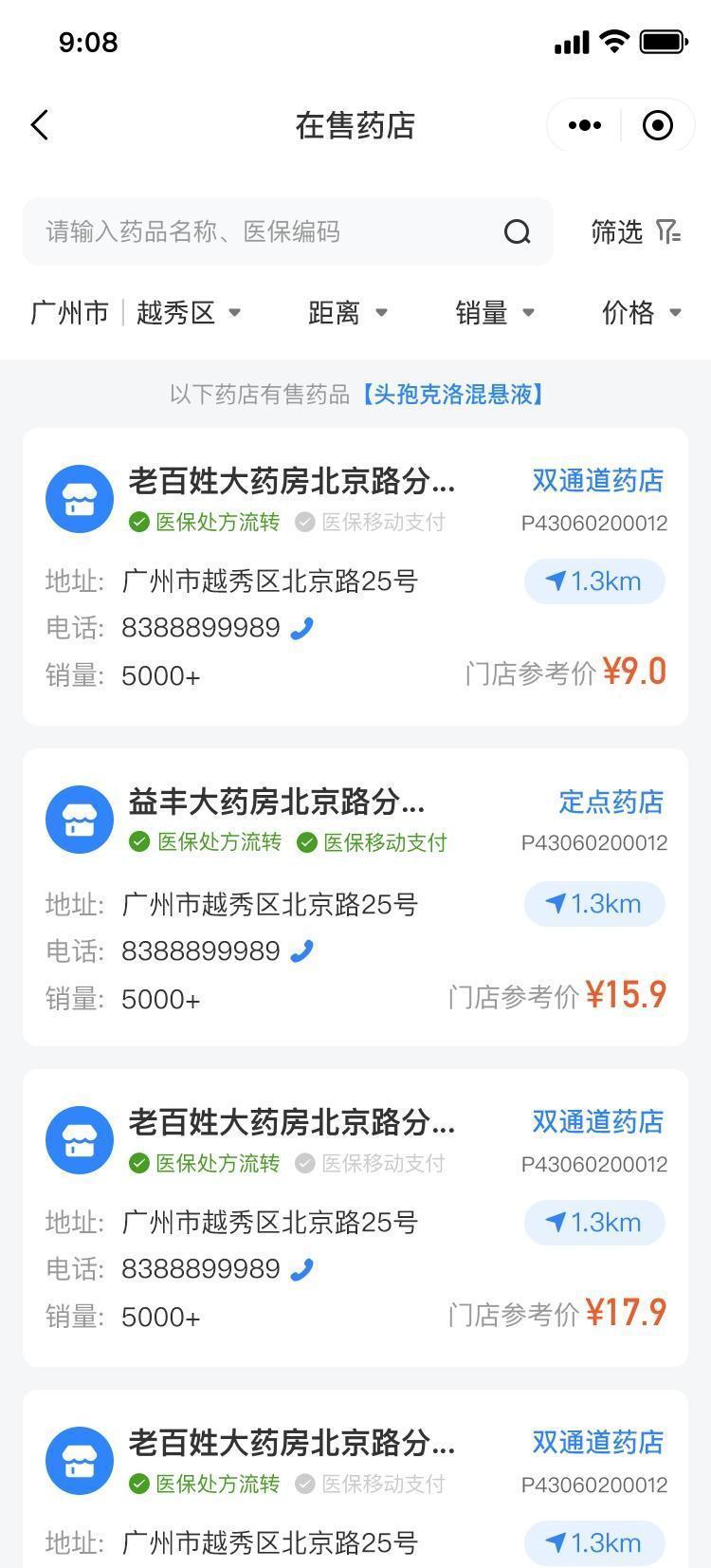Call the pharmacy priced ¥17.9
This screenshot has height=1568, width=711.
coord(301,1269)
